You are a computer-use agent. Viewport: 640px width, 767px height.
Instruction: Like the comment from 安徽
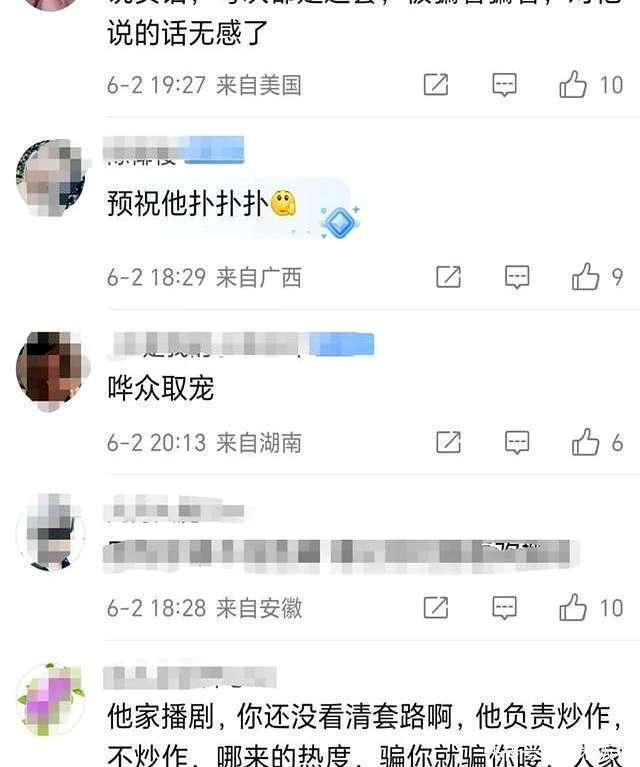(573, 607)
